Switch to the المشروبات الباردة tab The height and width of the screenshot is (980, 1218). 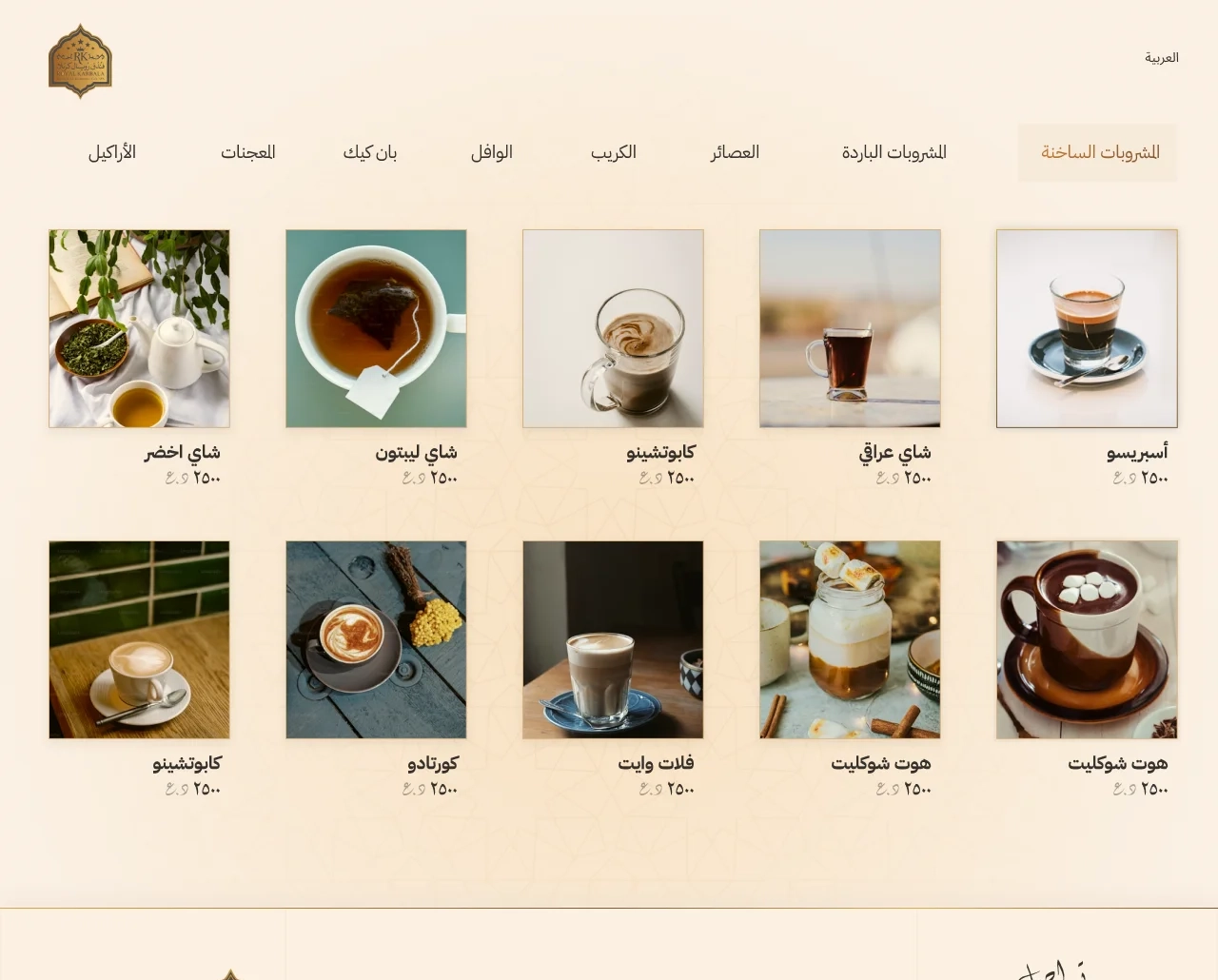tap(894, 152)
